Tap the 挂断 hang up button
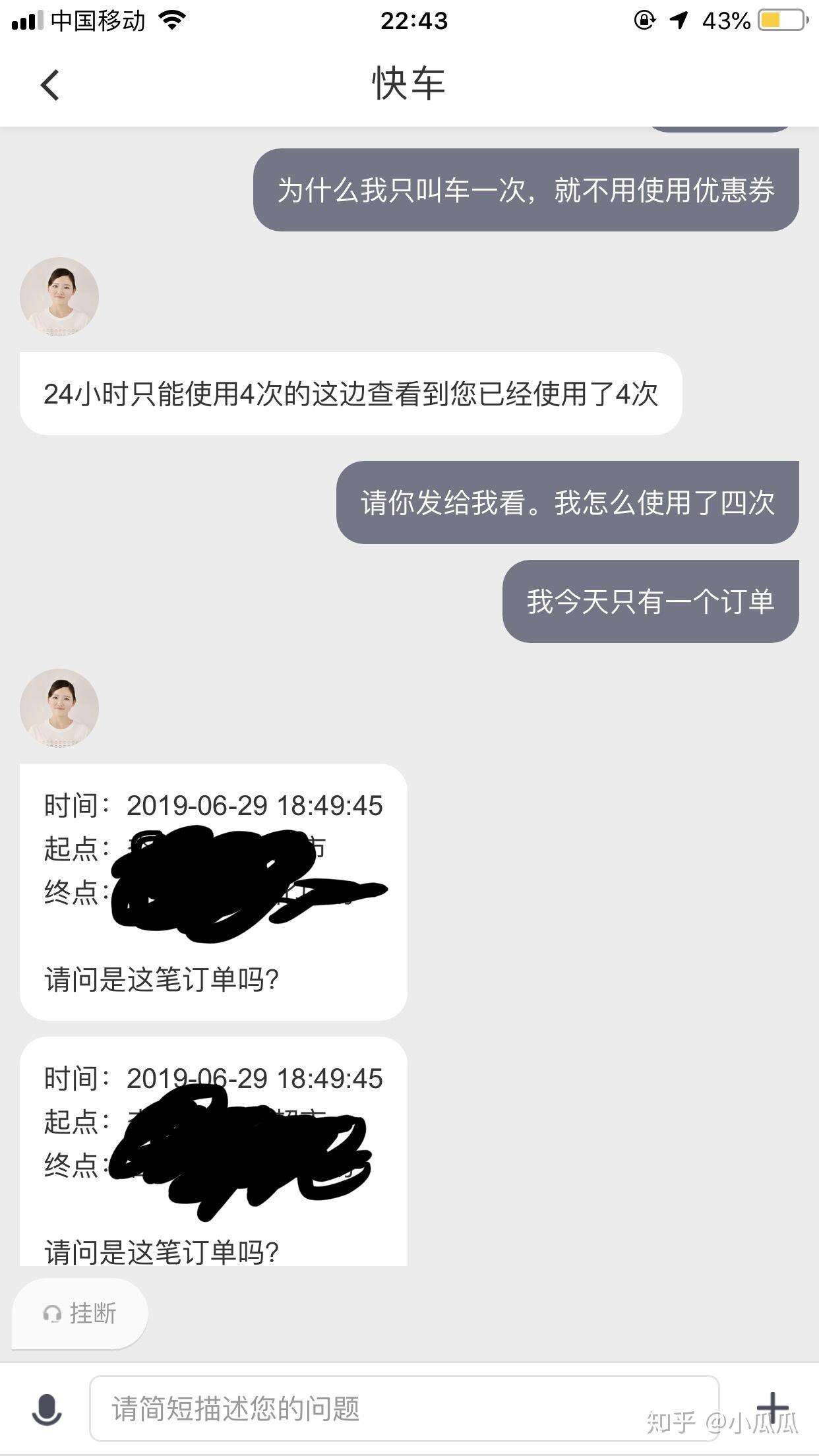This screenshot has height=1456, width=819. pos(80,1313)
